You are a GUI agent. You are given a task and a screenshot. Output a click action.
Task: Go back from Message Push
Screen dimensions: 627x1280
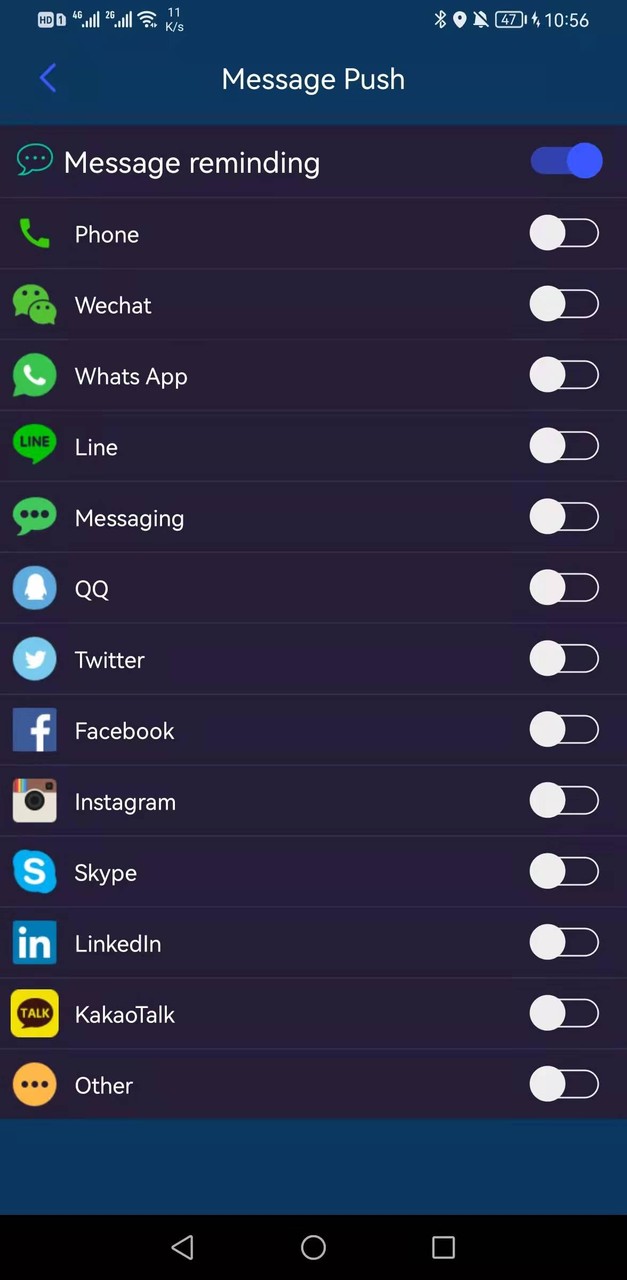[x=47, y=78]
